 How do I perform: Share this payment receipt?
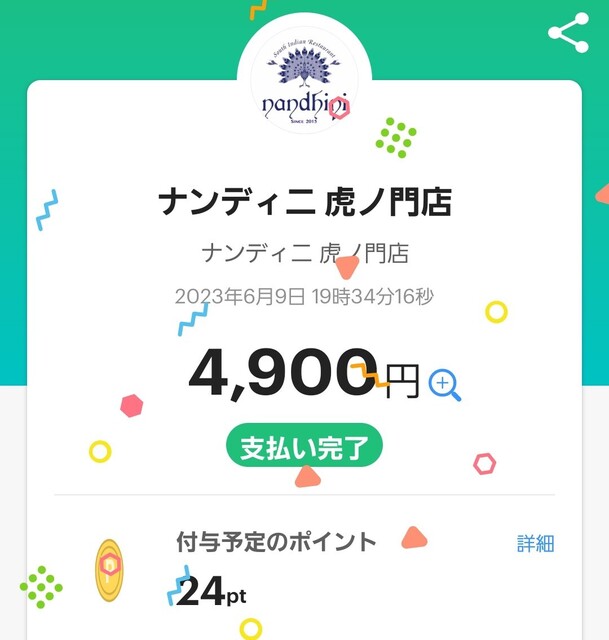[x=568, y=34]
